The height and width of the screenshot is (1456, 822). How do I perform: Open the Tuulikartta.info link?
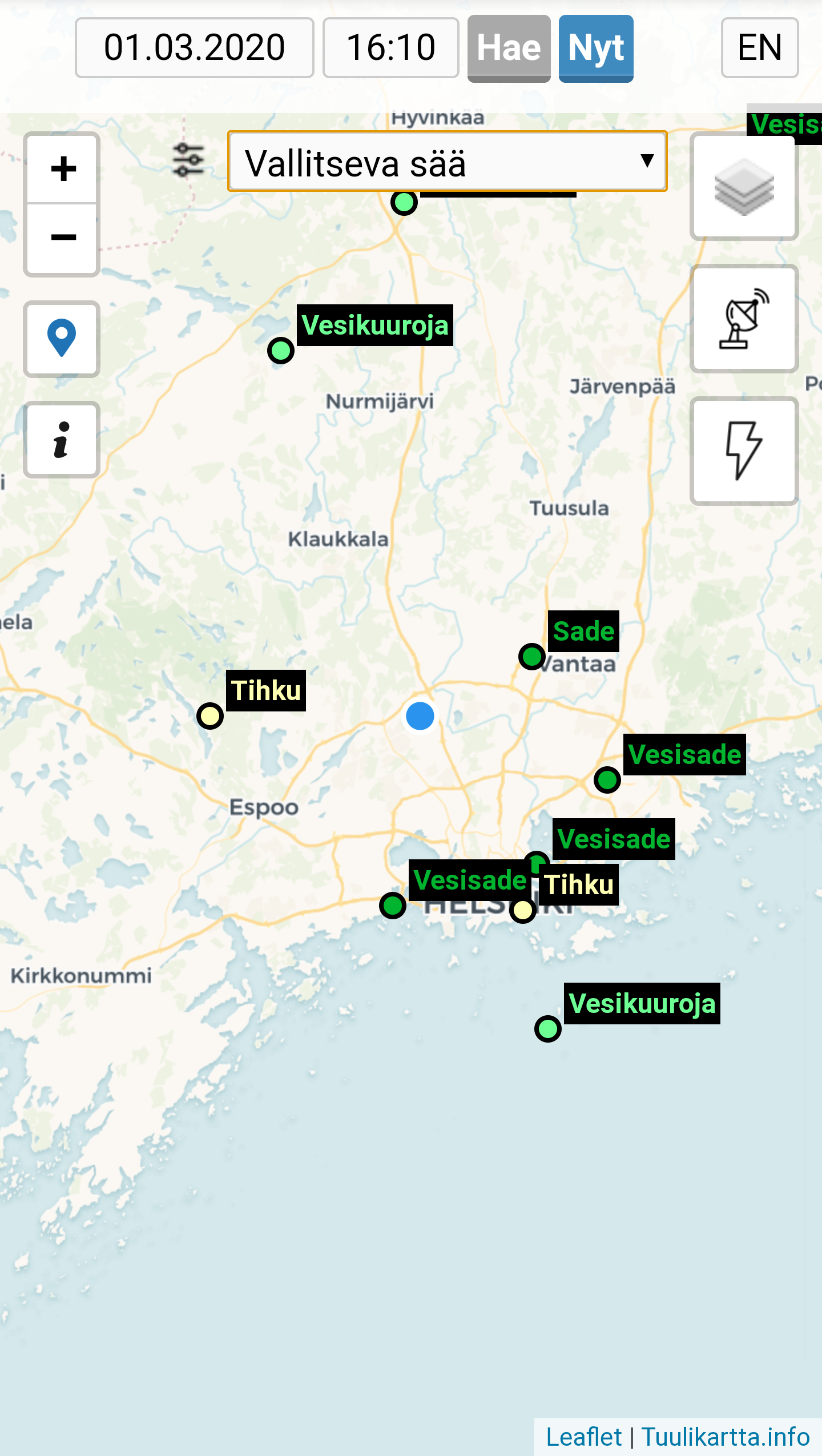[x=725, y=1437]
